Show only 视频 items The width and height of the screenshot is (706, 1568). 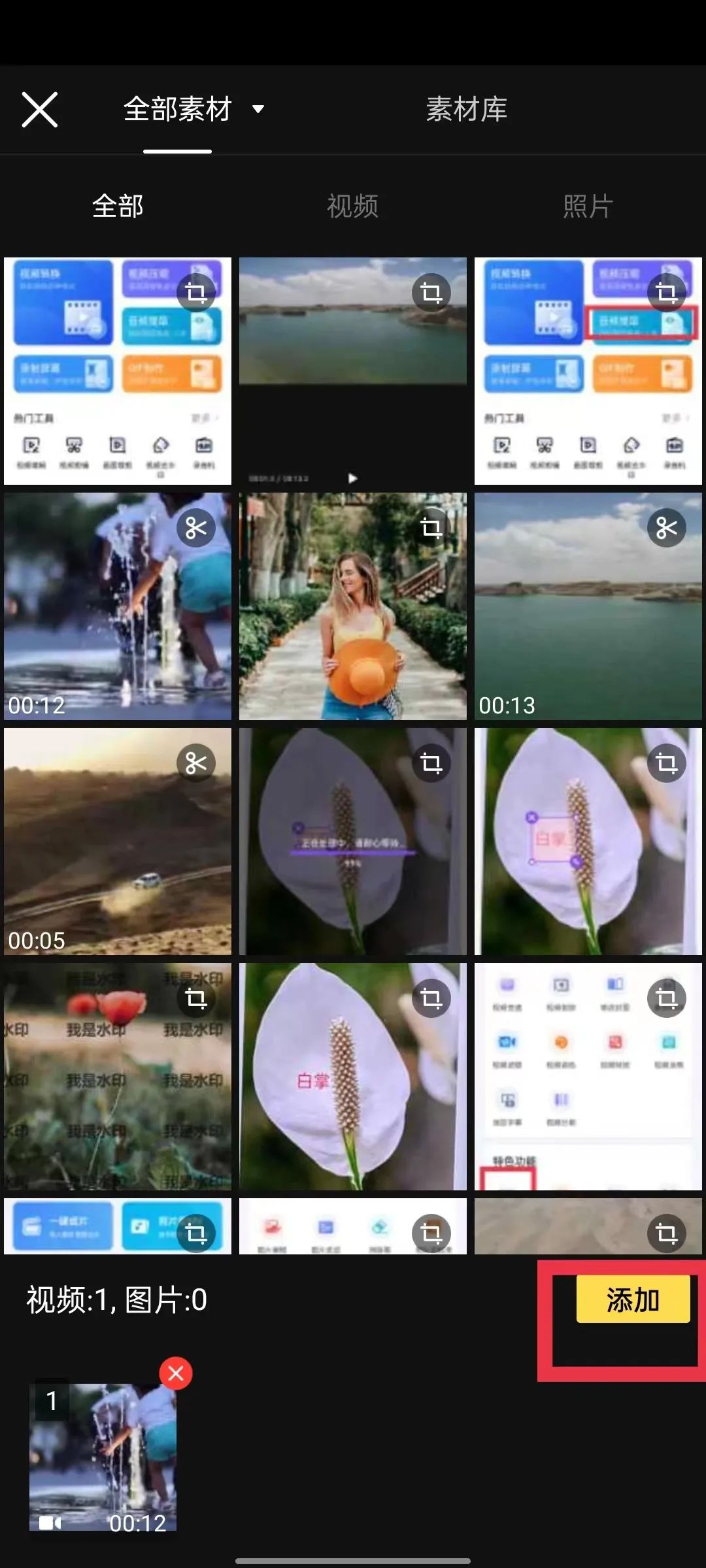tap(352, 206)
